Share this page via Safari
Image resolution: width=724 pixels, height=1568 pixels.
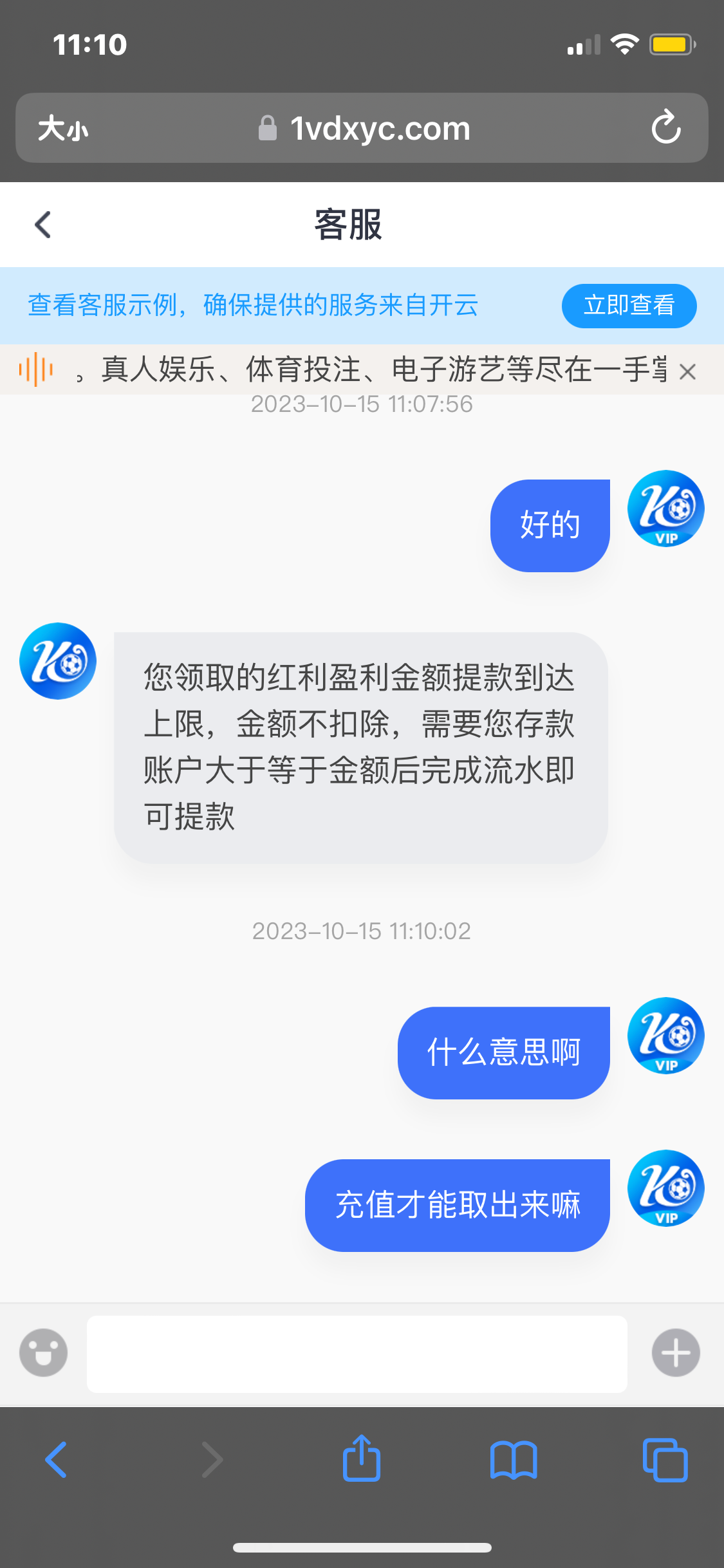click(362, 1459)
